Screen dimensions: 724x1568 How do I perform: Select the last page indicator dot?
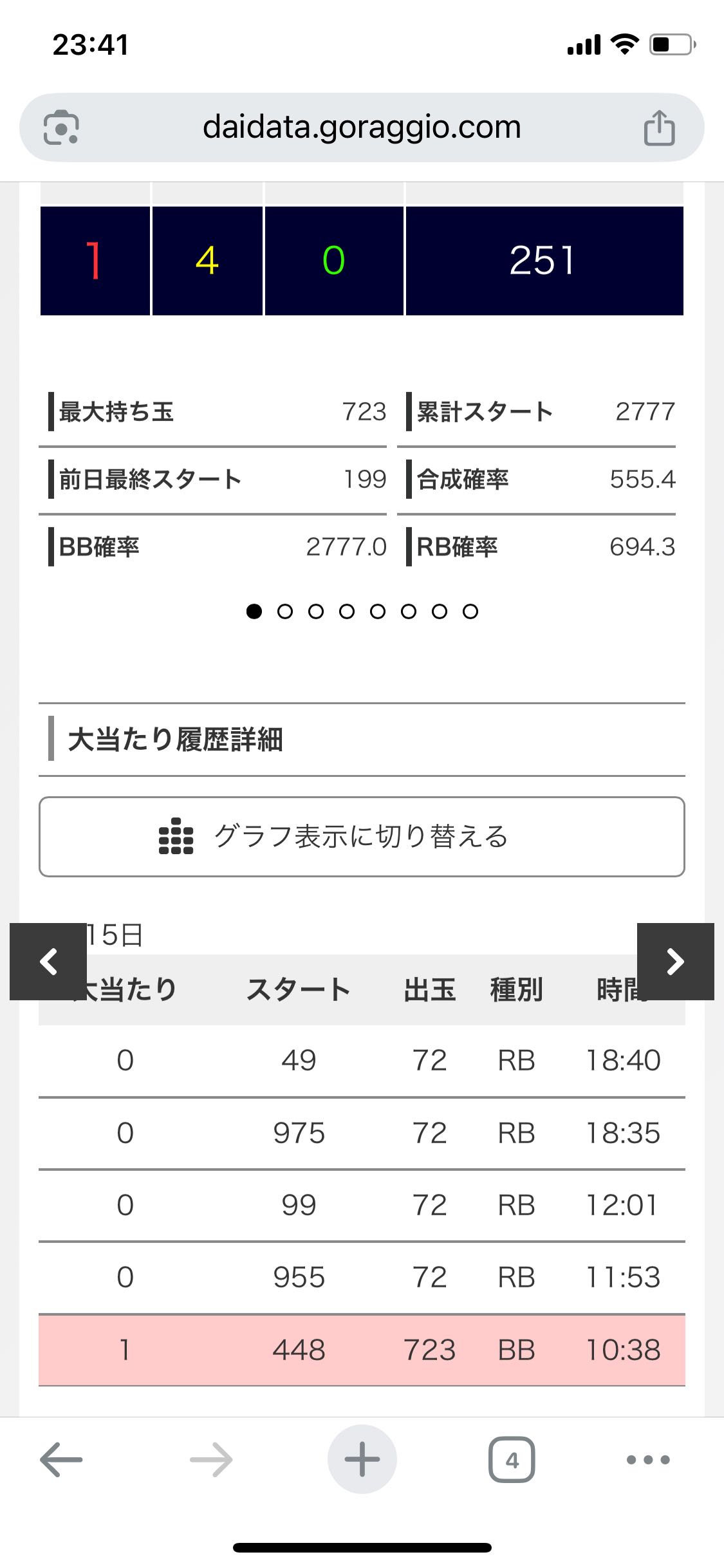(x=470, y=611)
